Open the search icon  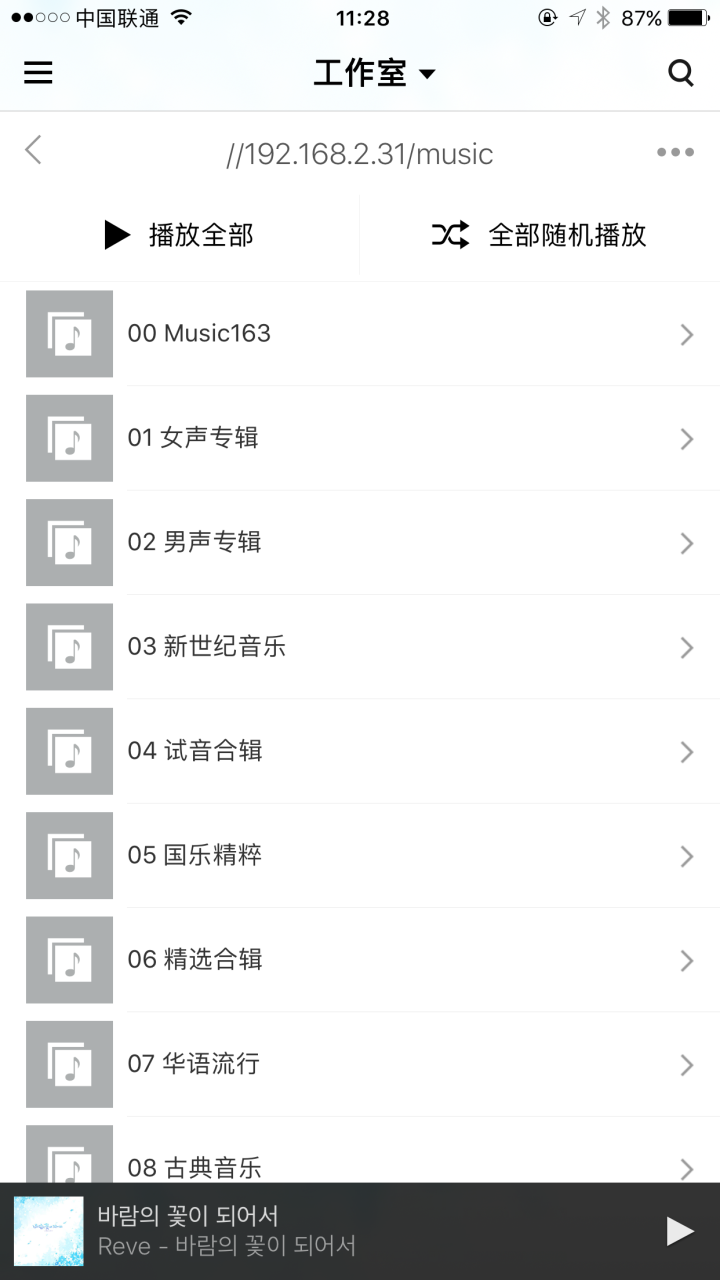(x=681, y=73)
